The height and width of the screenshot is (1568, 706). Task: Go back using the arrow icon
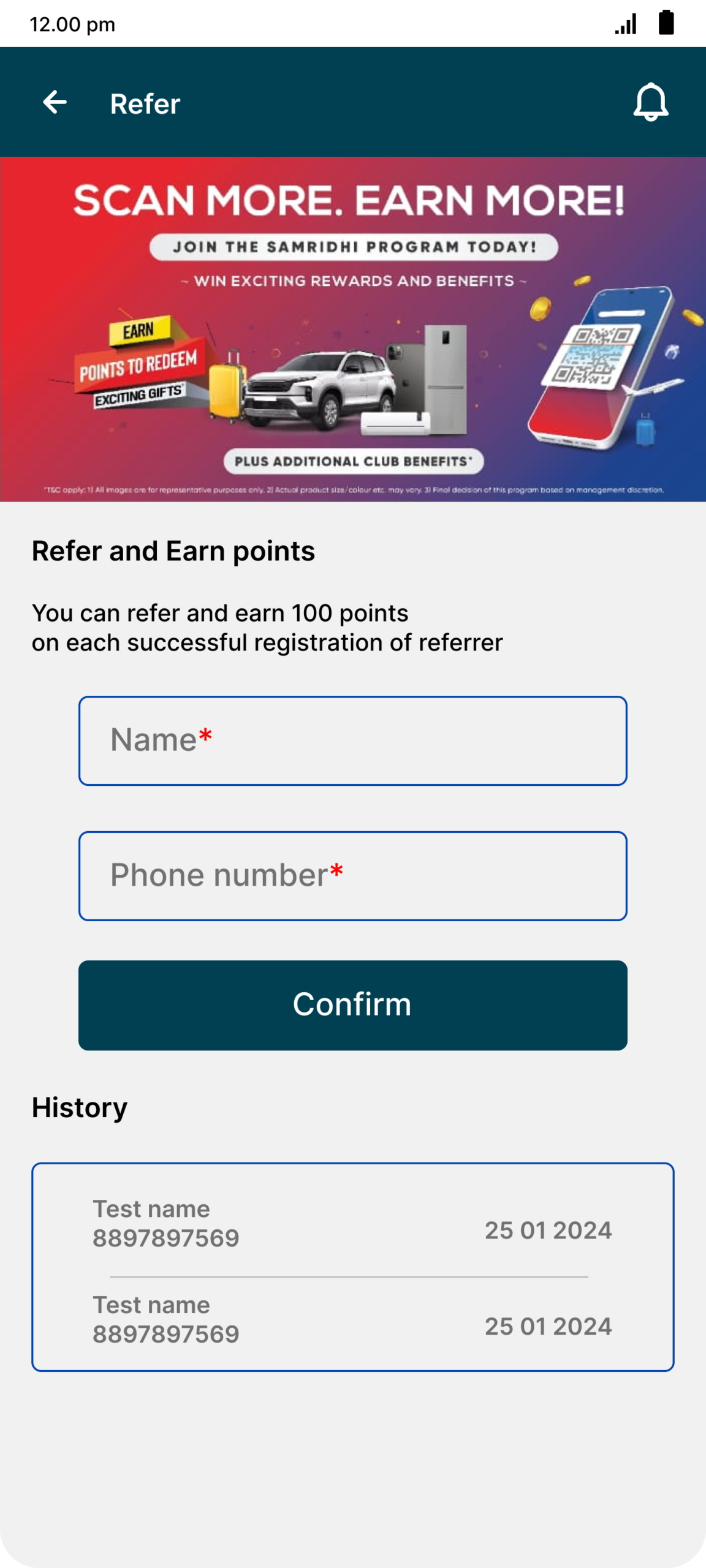[x=55, y=102]
